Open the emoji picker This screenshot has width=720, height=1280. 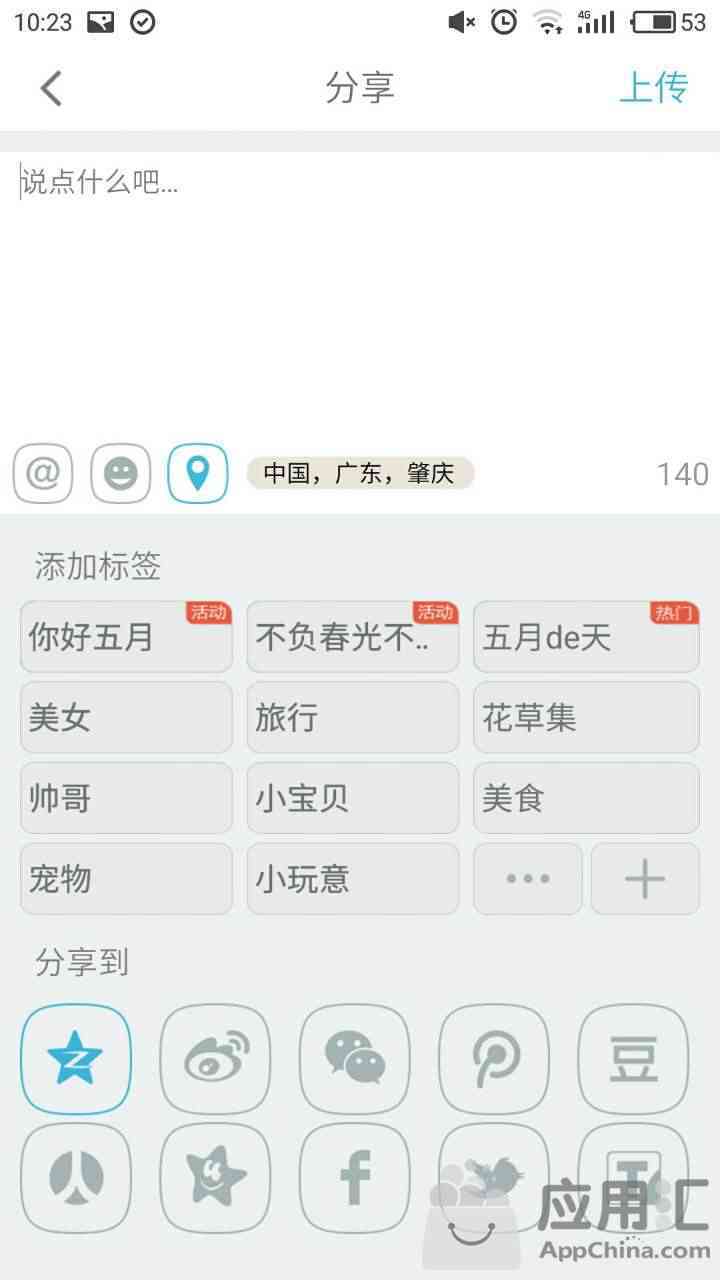121,473
